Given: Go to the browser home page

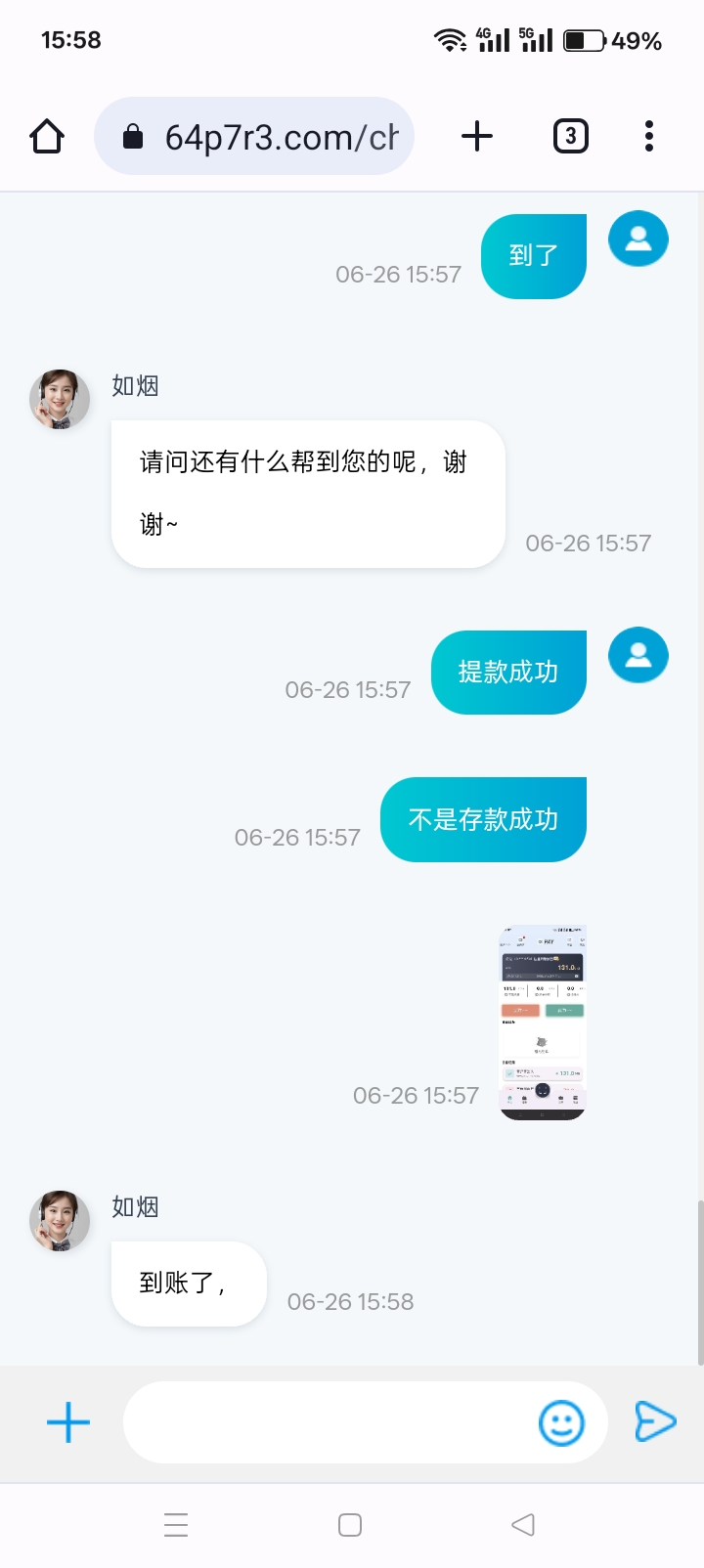Looking at the screenshot, I should (x=47, y=137).
